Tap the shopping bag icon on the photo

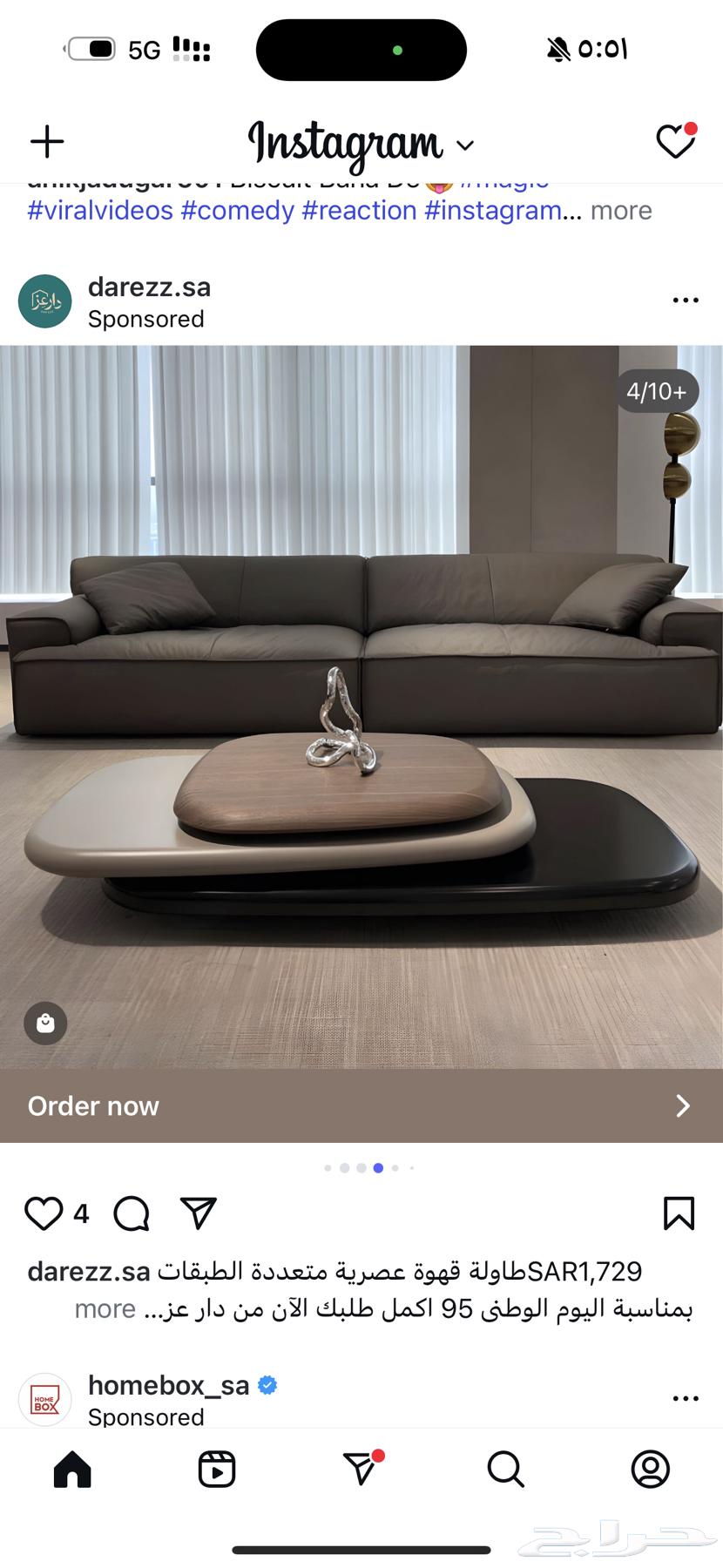(45, 1024)
